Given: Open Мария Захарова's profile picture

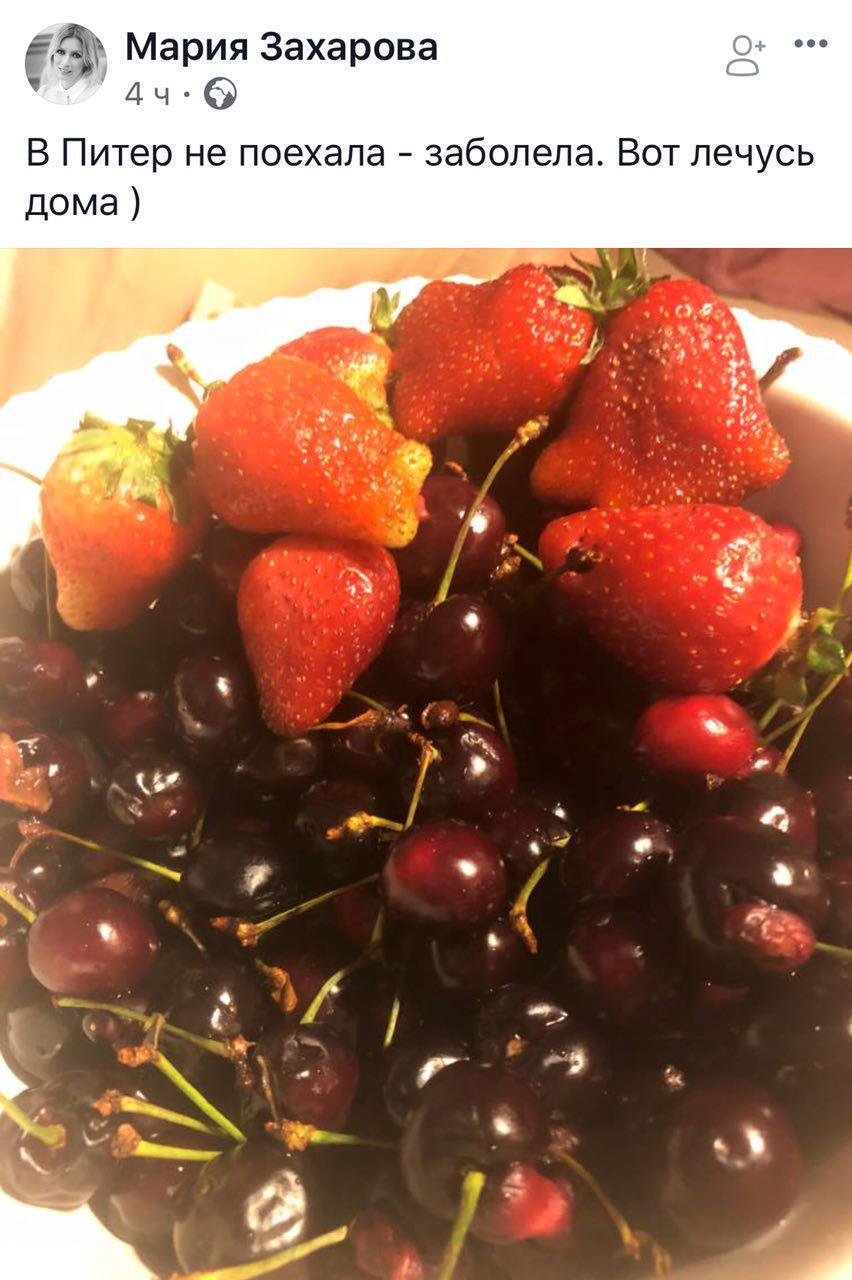Looking at the screenshot, I should (x=66, y=64).
